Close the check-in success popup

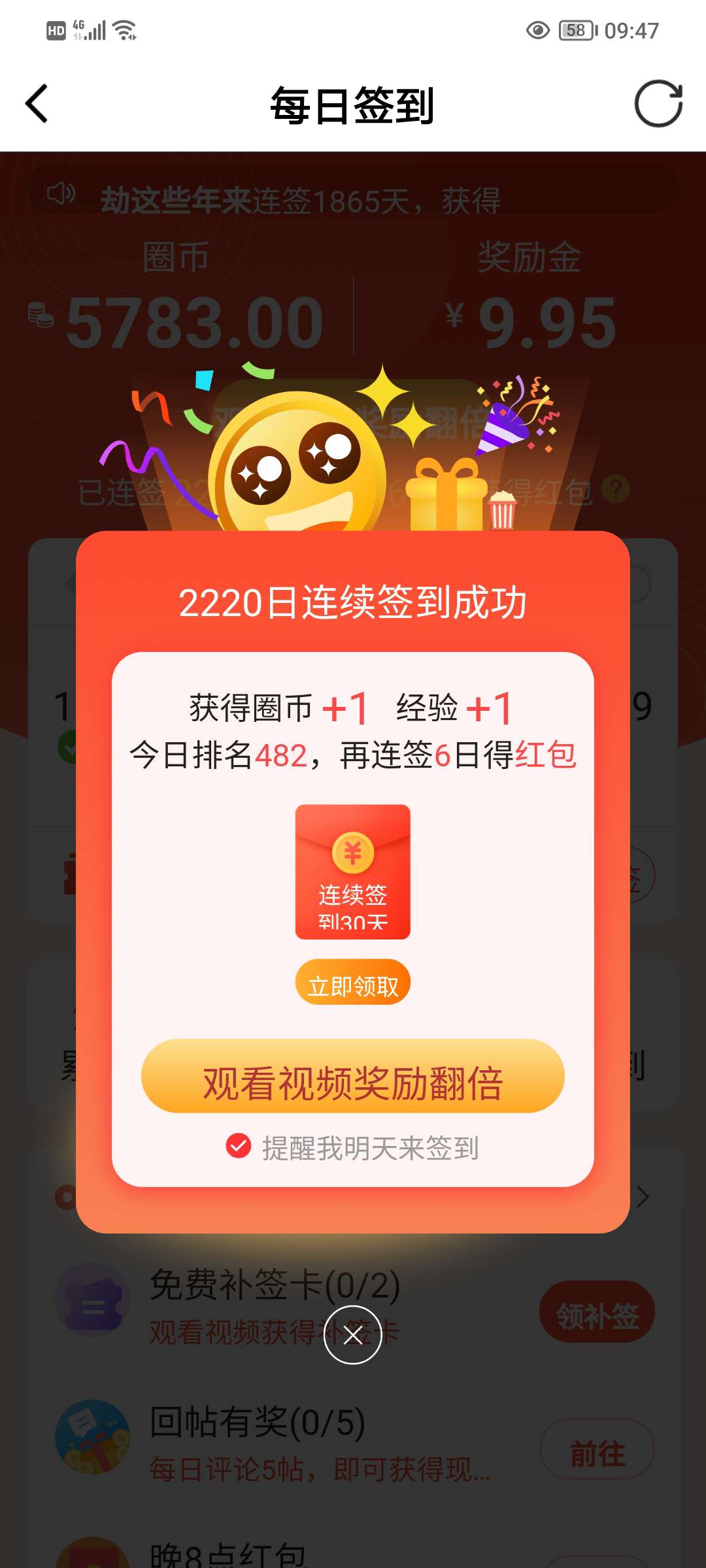point(352,1335)
